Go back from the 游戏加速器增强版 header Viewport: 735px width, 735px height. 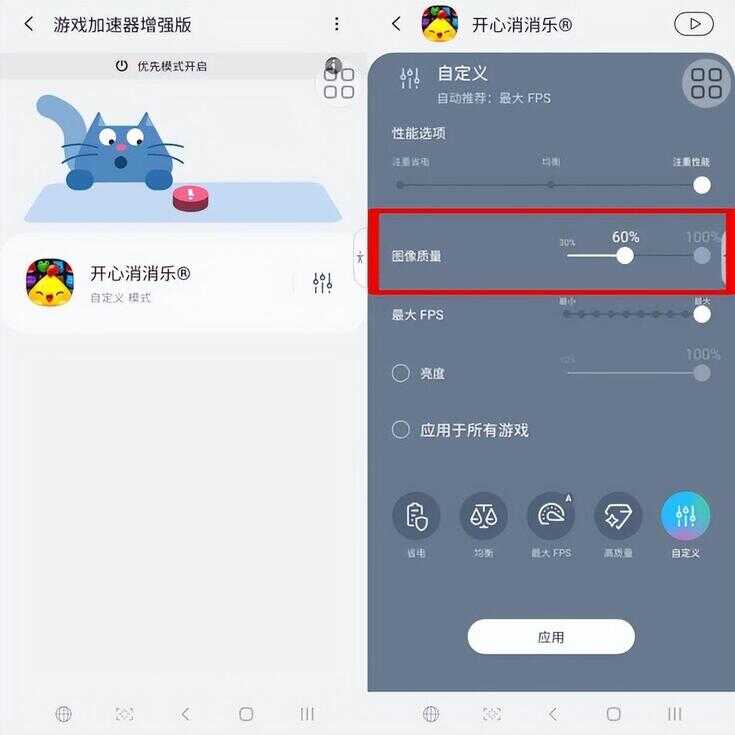pyautogui.click(x=29, y=24)
